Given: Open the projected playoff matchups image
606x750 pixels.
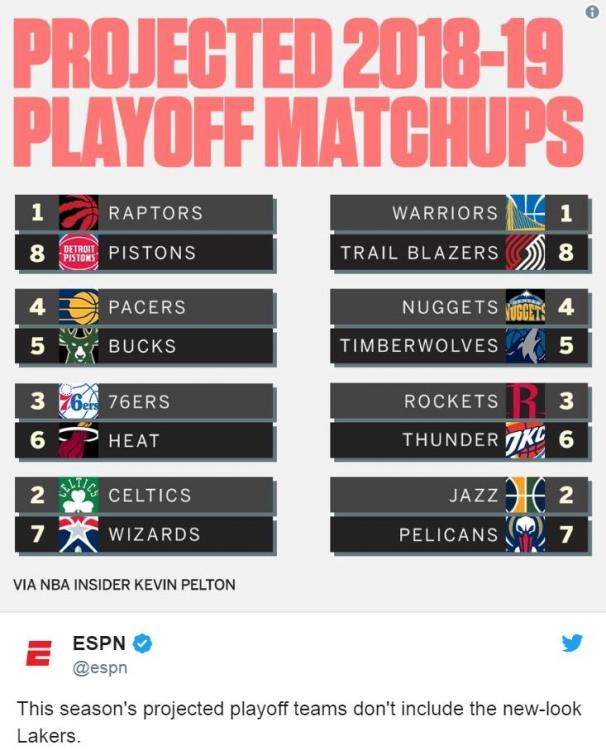Looking at the screenshot, I should [x=300, y=300].
